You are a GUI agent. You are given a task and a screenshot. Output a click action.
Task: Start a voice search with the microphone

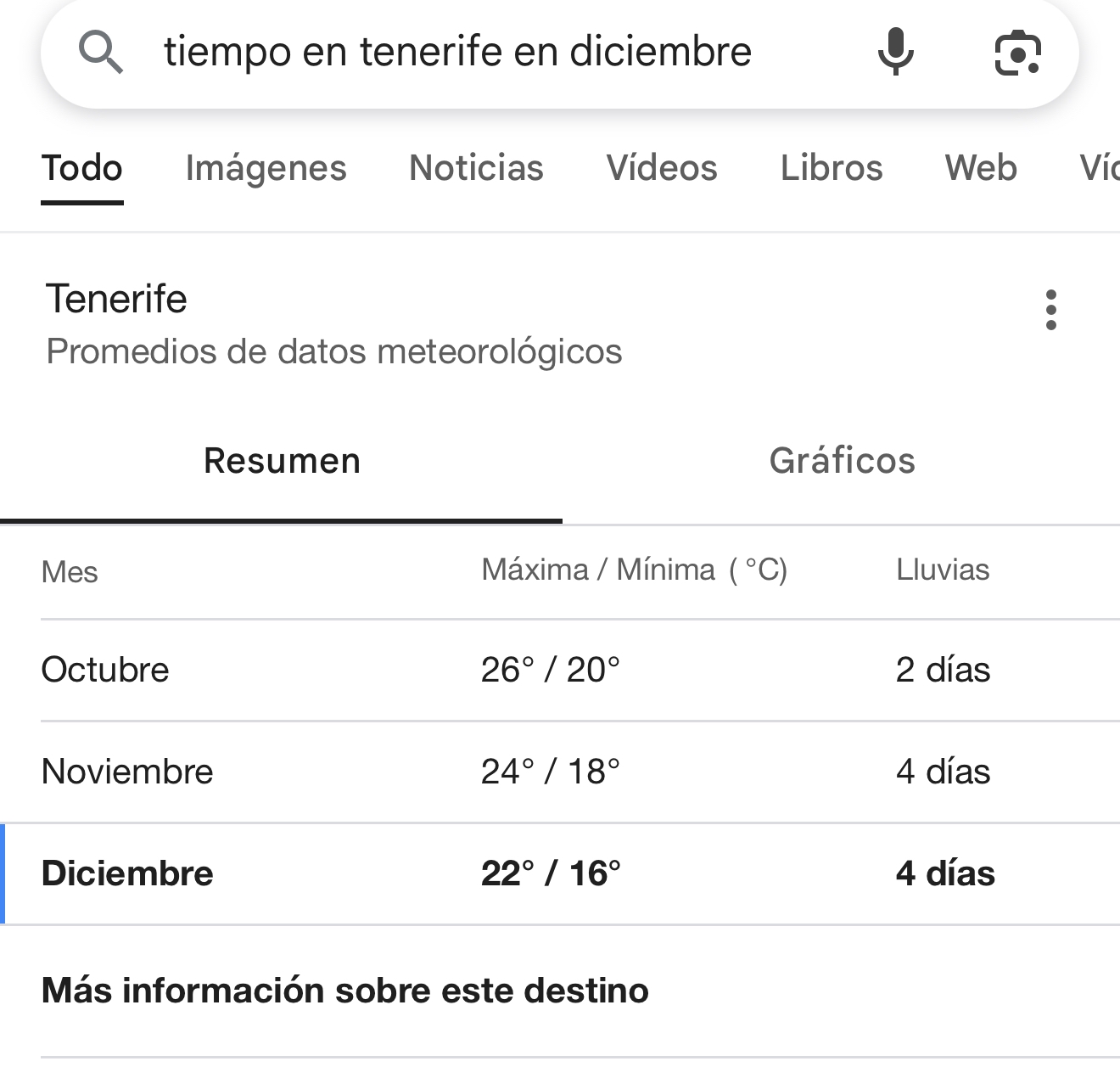[x=895, y=52]
